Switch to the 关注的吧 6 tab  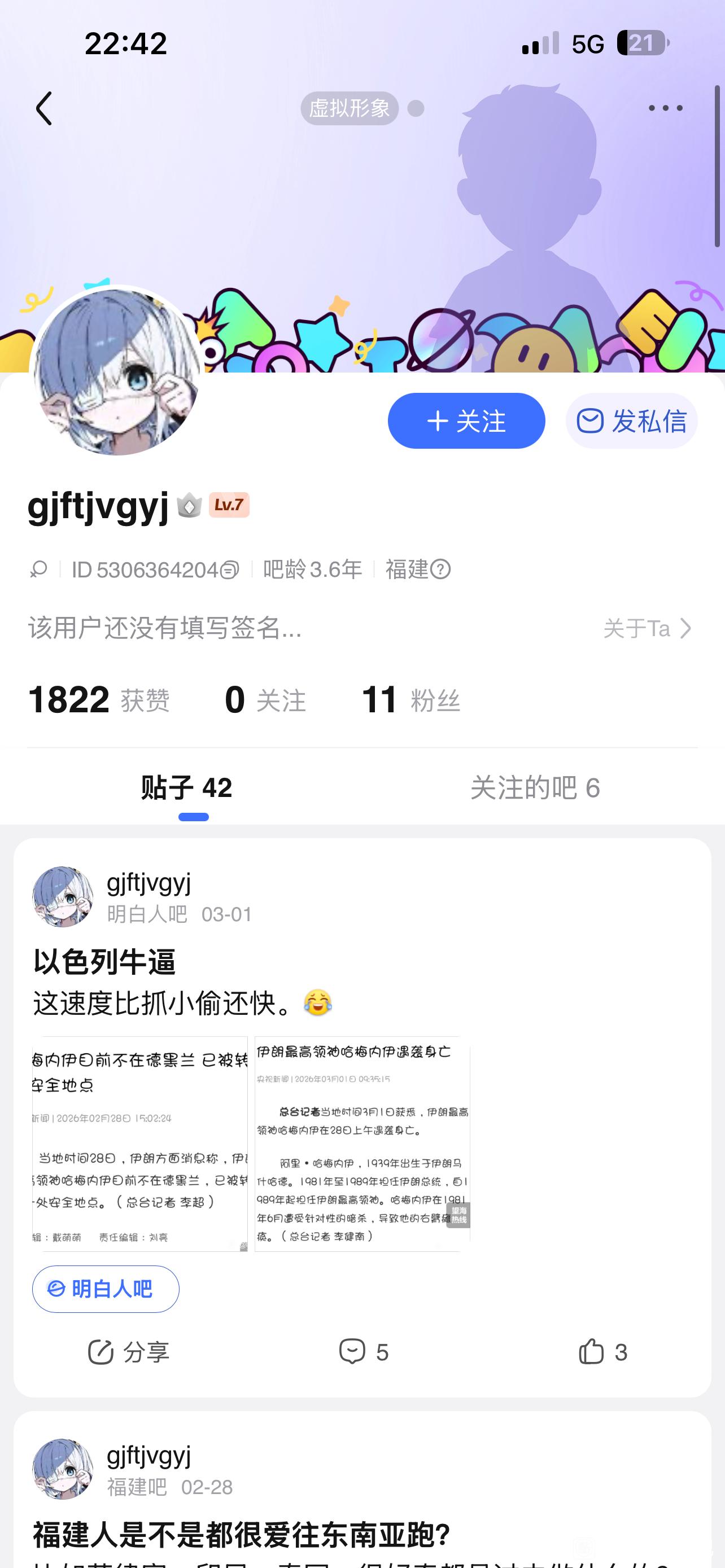pyautogui.click(x=535, y=787)
